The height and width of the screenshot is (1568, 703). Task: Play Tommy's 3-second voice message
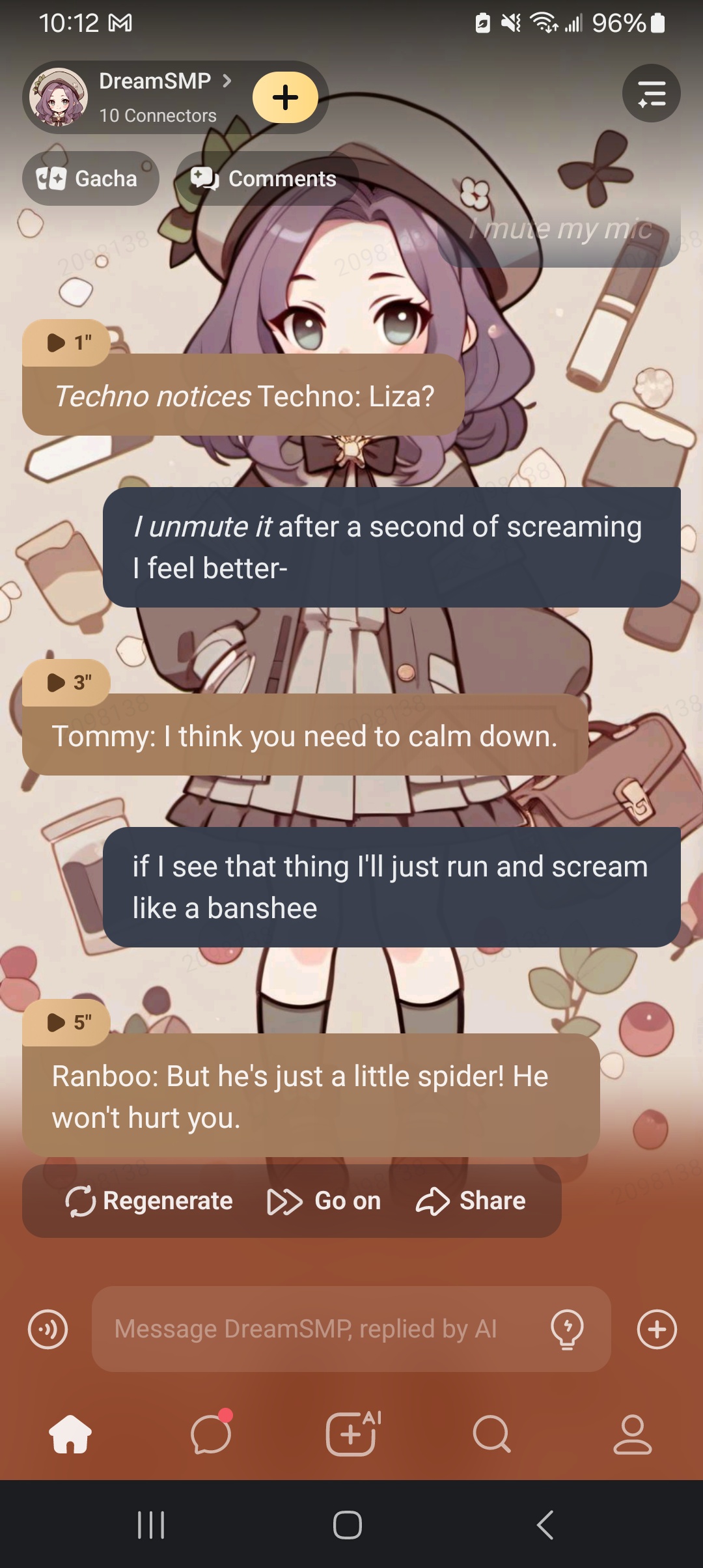(x=66, y=682)
